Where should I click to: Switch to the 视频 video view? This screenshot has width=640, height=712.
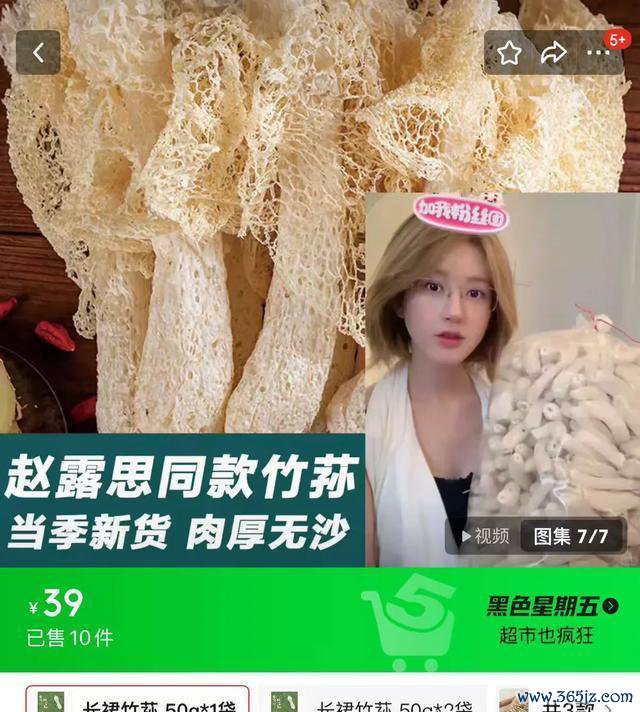tap(485, 536)
